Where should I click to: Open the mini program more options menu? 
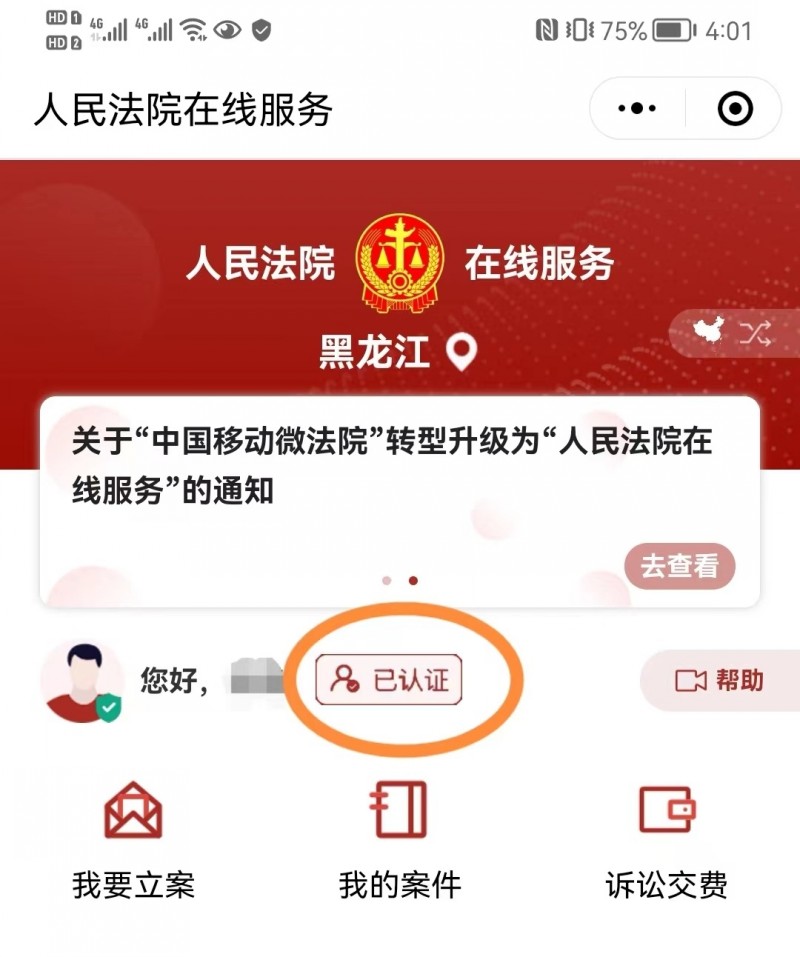tap(637, 108)
